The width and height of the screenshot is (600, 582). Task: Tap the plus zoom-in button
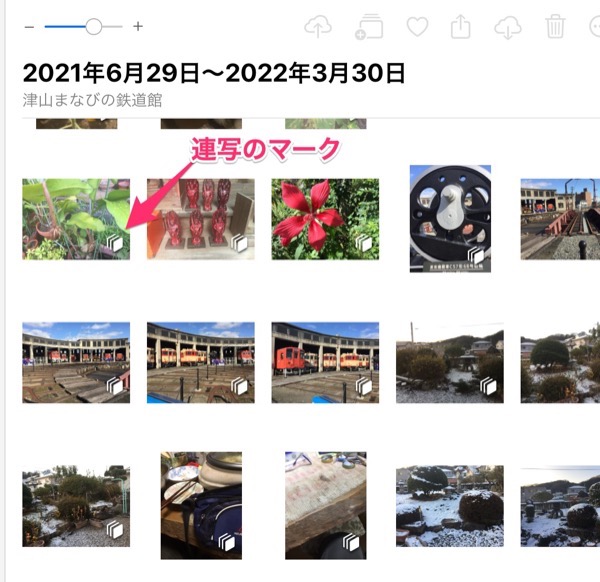(x=138, y=27)
